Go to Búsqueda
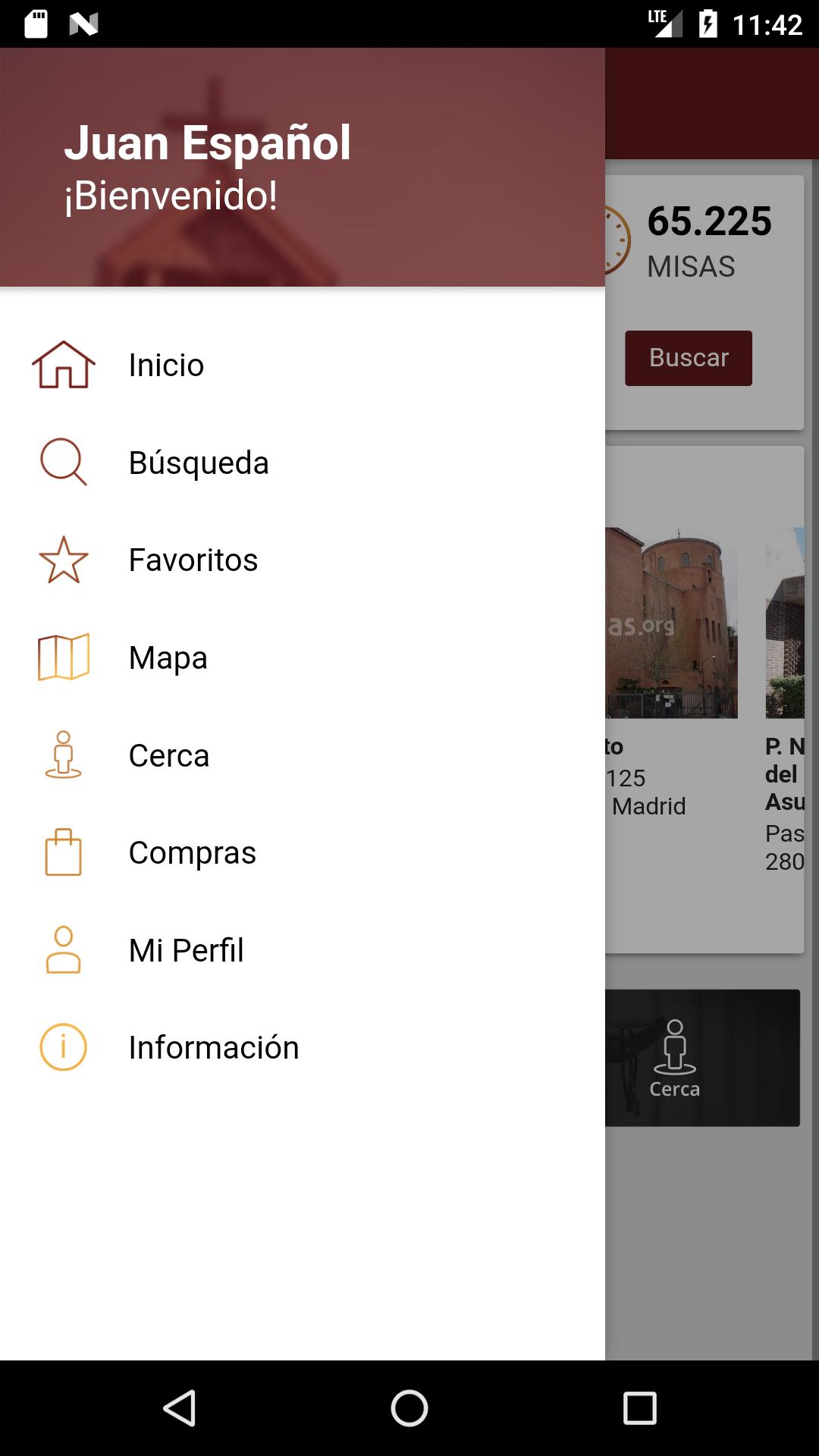This screenshot has width=819, height=1456. 198,463
